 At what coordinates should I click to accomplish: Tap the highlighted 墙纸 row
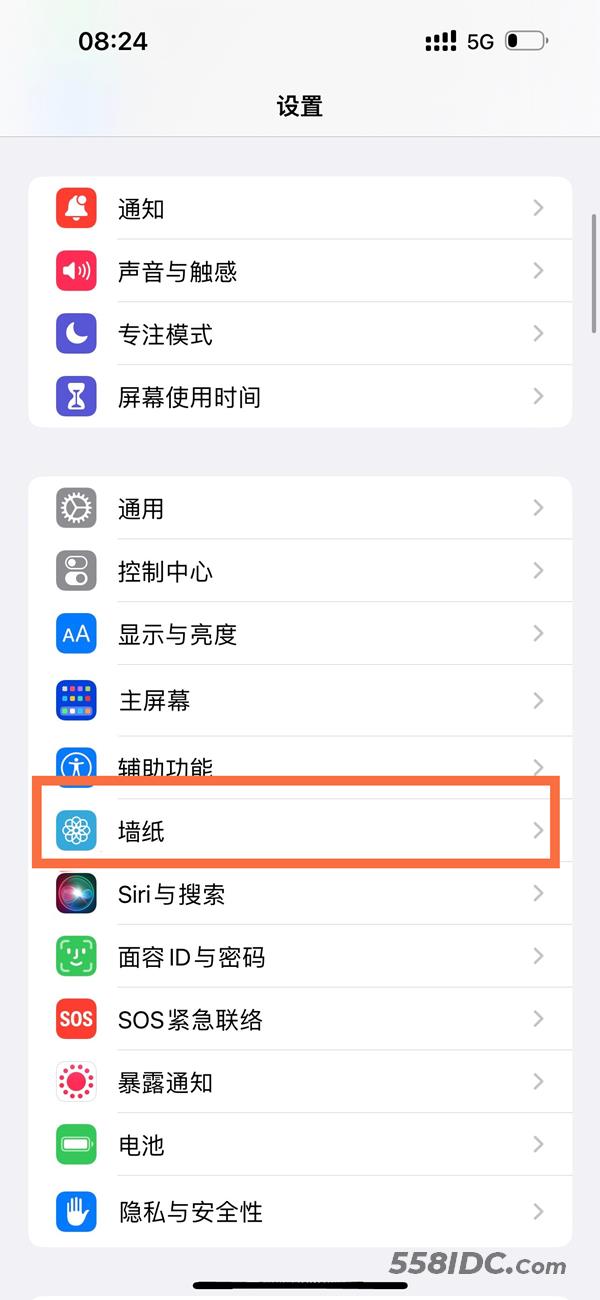300,830
